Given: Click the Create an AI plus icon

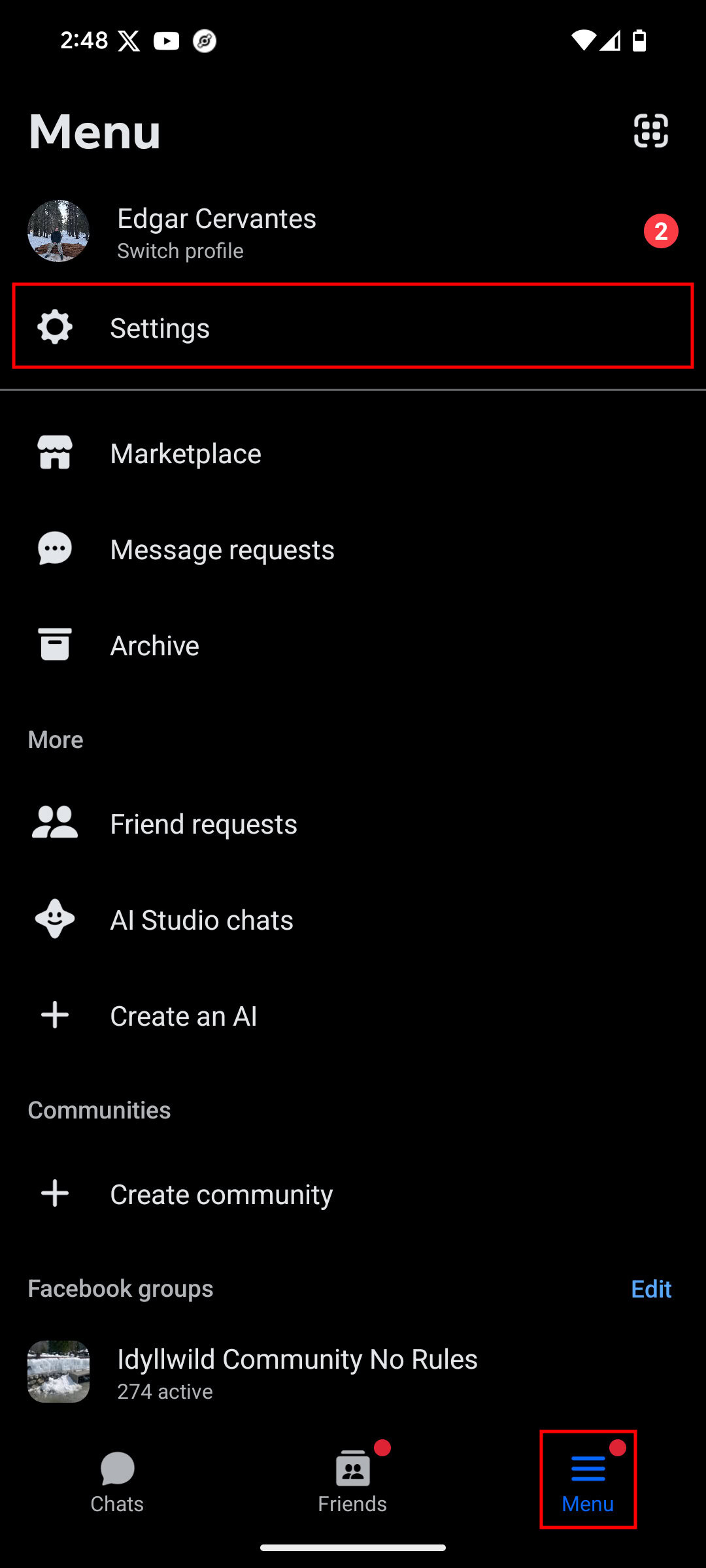Looking at the screenshot, I should (54, 1015).
